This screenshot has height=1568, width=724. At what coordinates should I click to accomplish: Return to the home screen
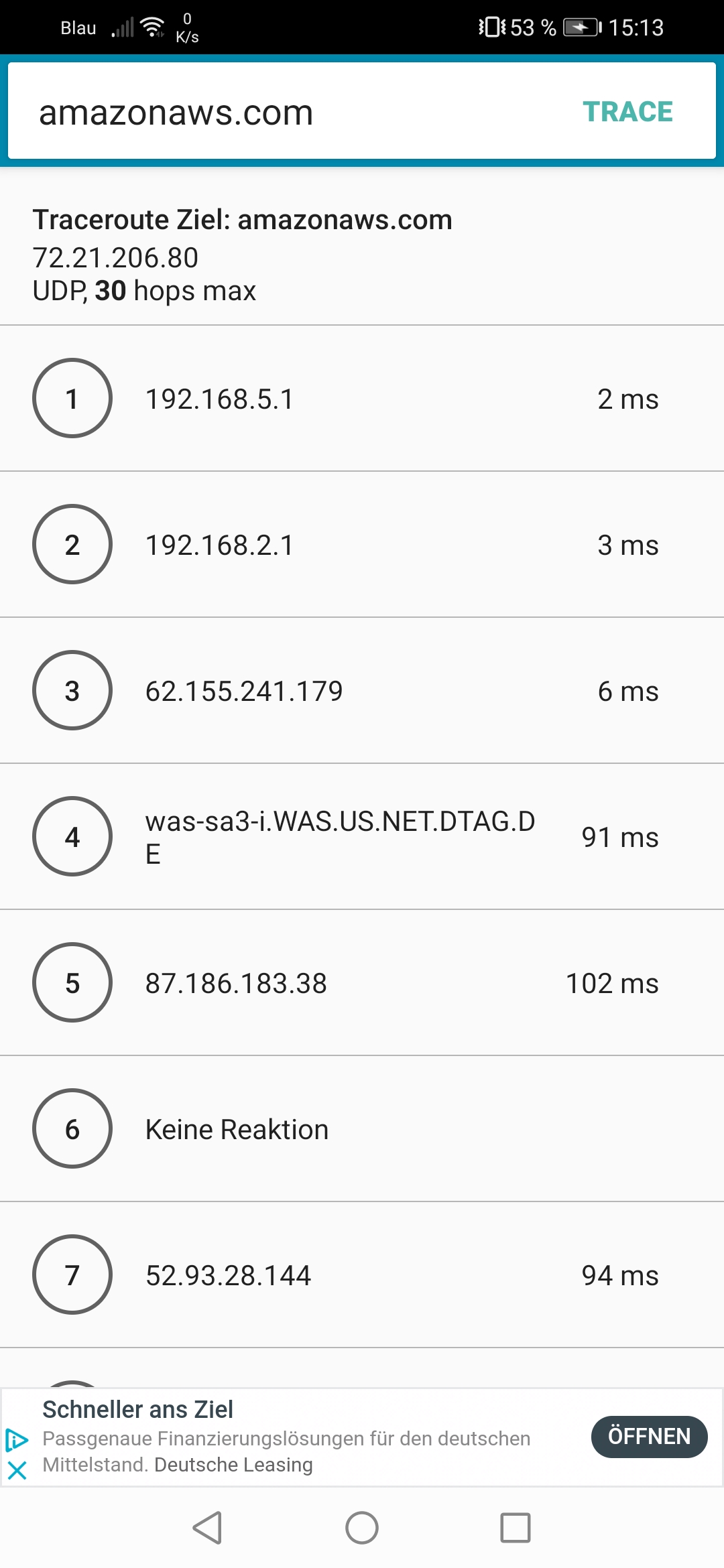pyautogui.click(x=362, y=1528)
